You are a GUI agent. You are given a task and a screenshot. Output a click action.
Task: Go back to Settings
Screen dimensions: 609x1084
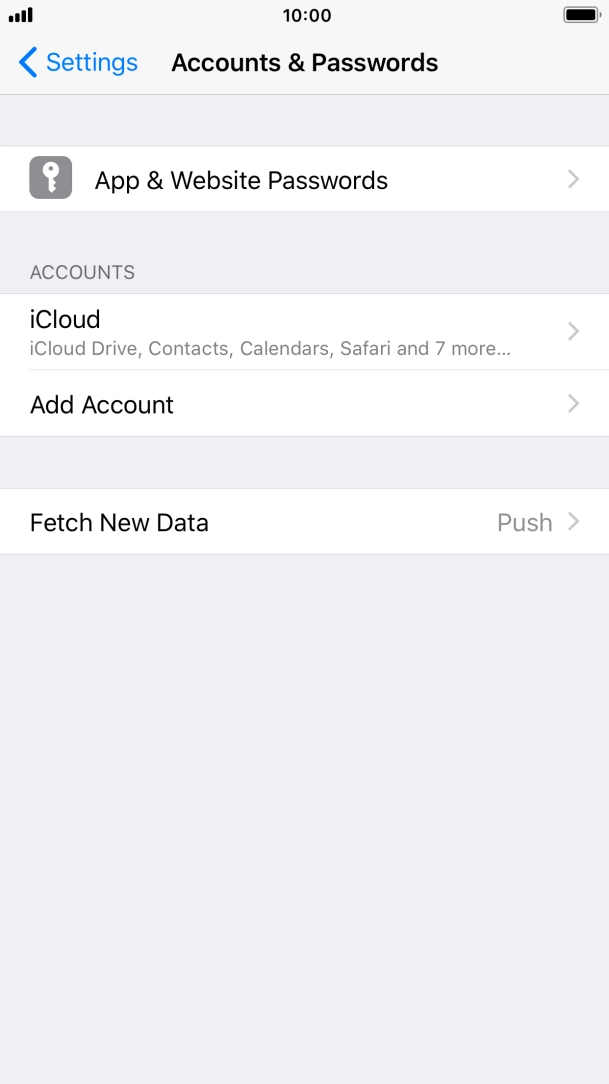78,62
